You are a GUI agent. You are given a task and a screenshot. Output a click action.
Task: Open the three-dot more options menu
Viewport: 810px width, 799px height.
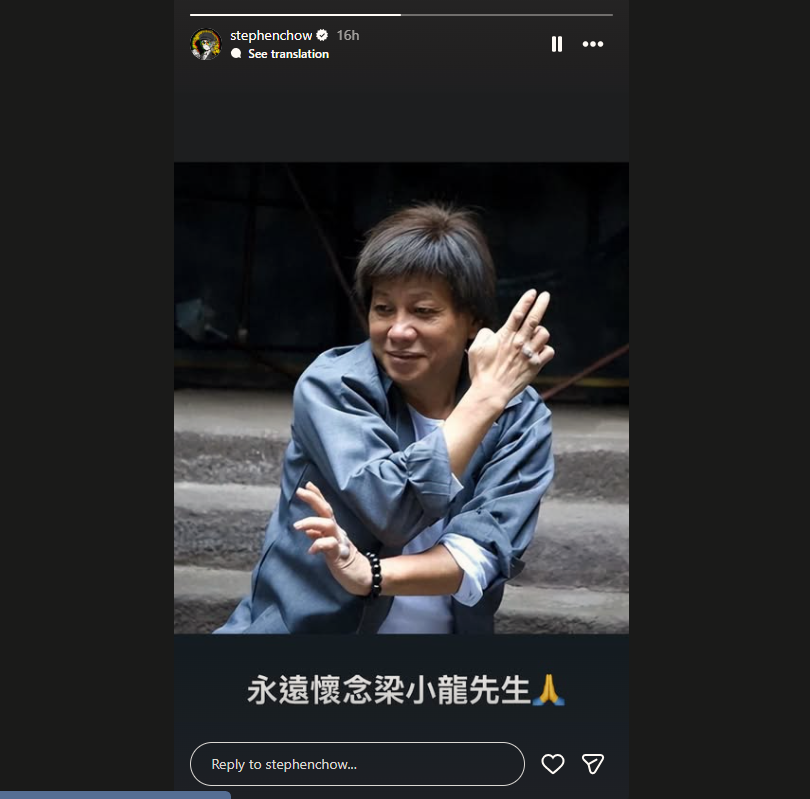point(593,44)
